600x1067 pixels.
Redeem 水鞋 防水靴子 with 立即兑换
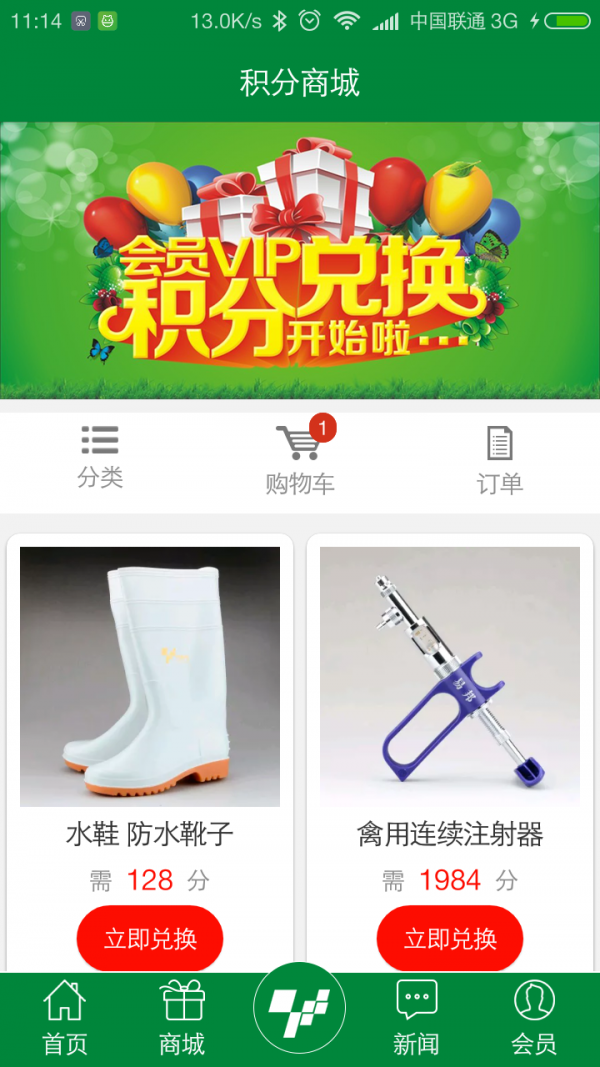tap(150, 939)
